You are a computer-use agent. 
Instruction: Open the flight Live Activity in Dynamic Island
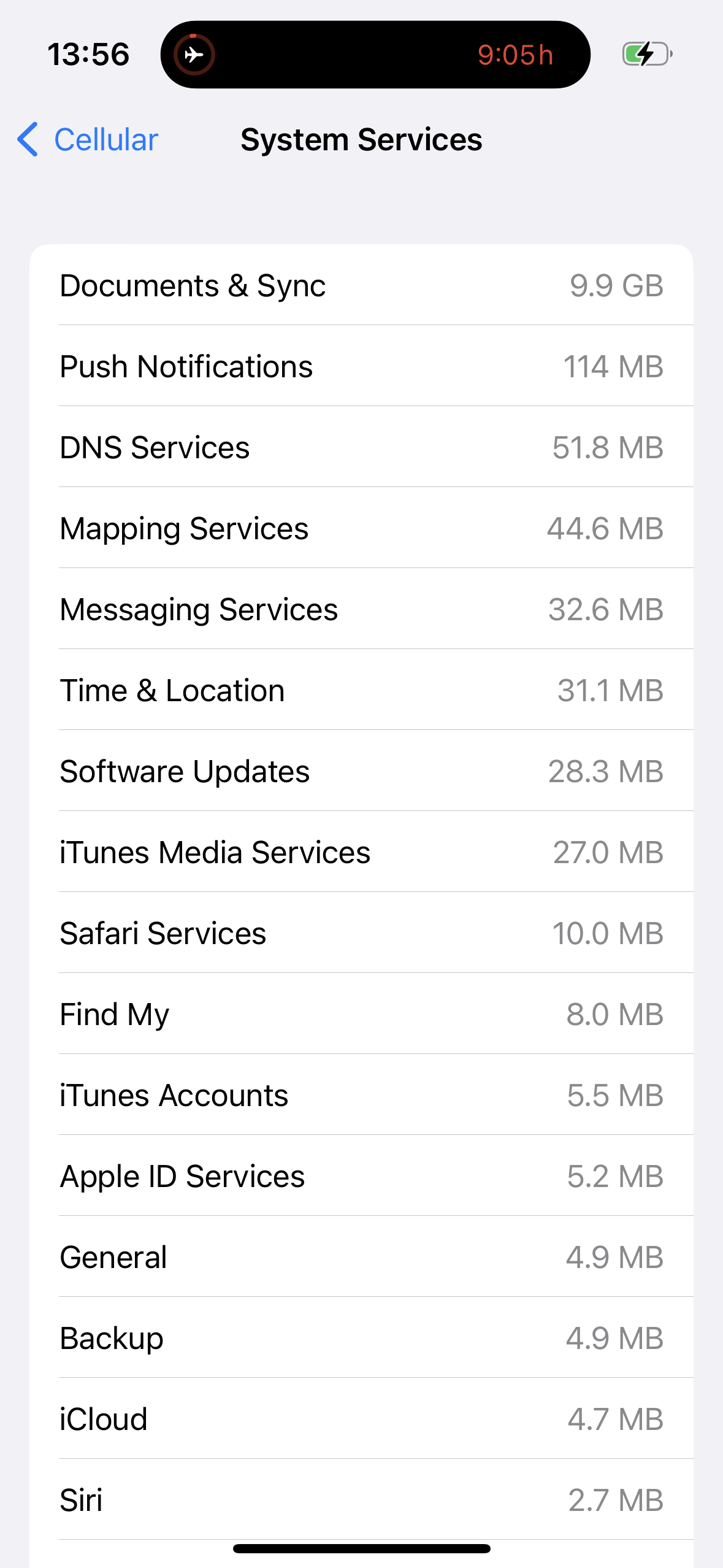[375, 55]
